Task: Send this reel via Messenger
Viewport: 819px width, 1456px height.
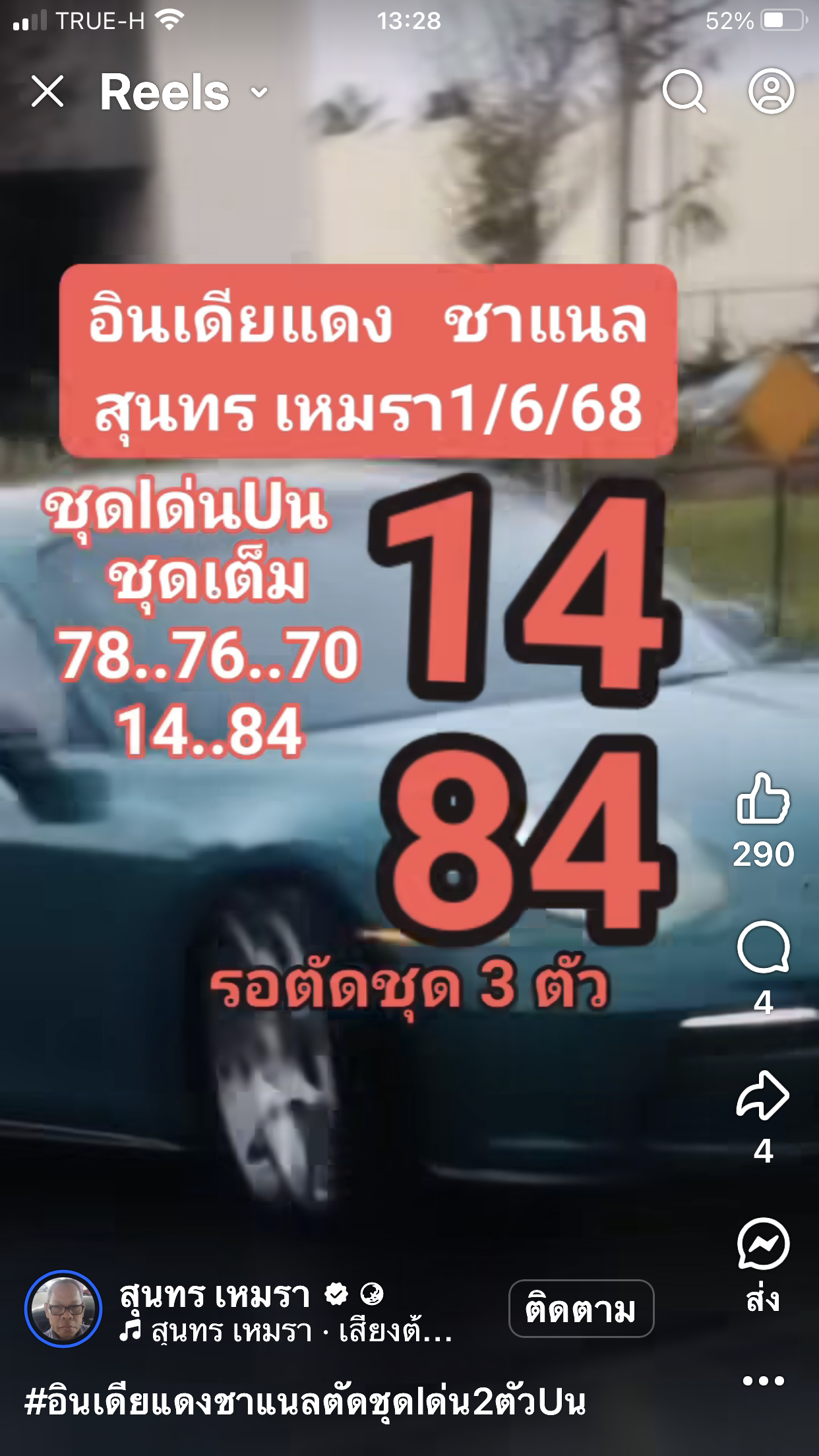Action: tap(763, 1245)
